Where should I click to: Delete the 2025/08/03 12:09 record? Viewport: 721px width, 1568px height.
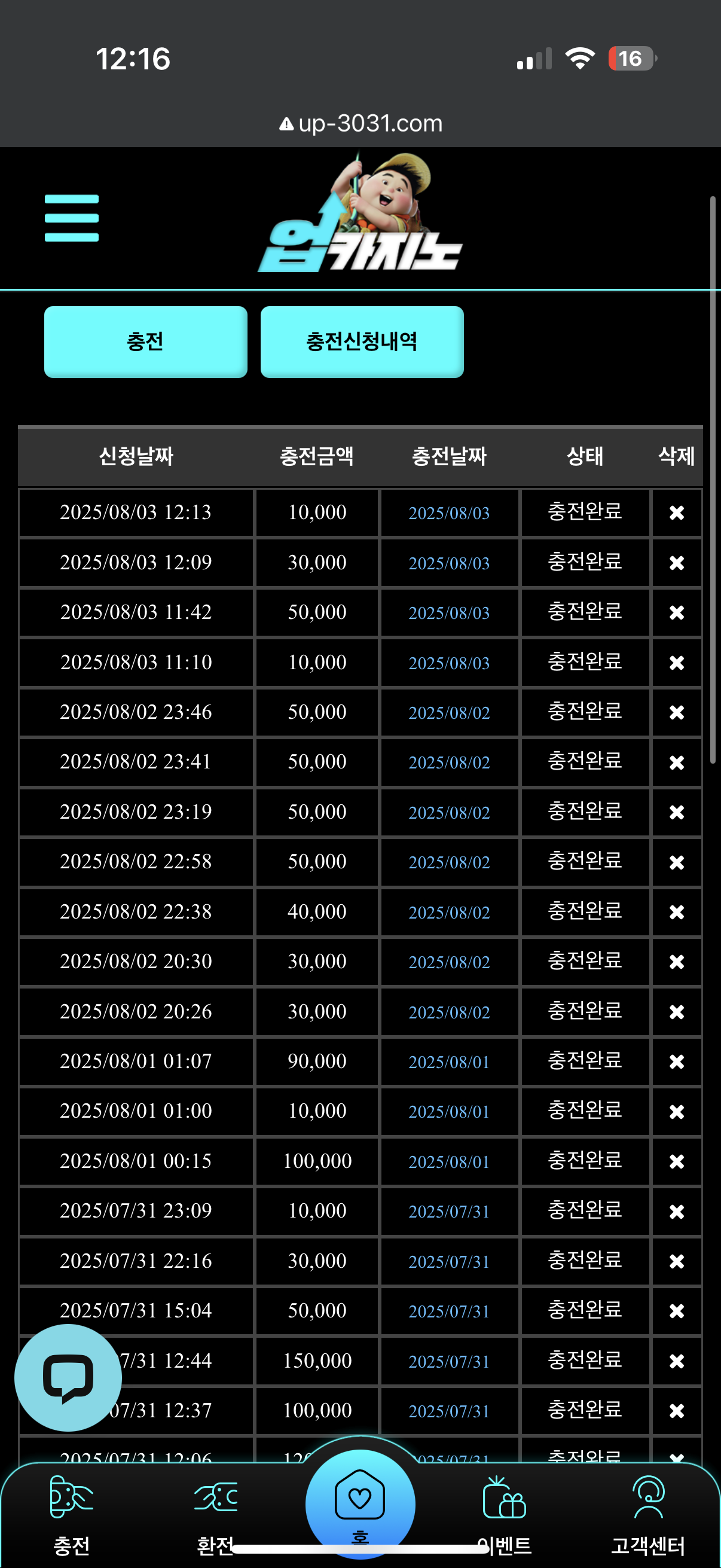pos(677,562)
